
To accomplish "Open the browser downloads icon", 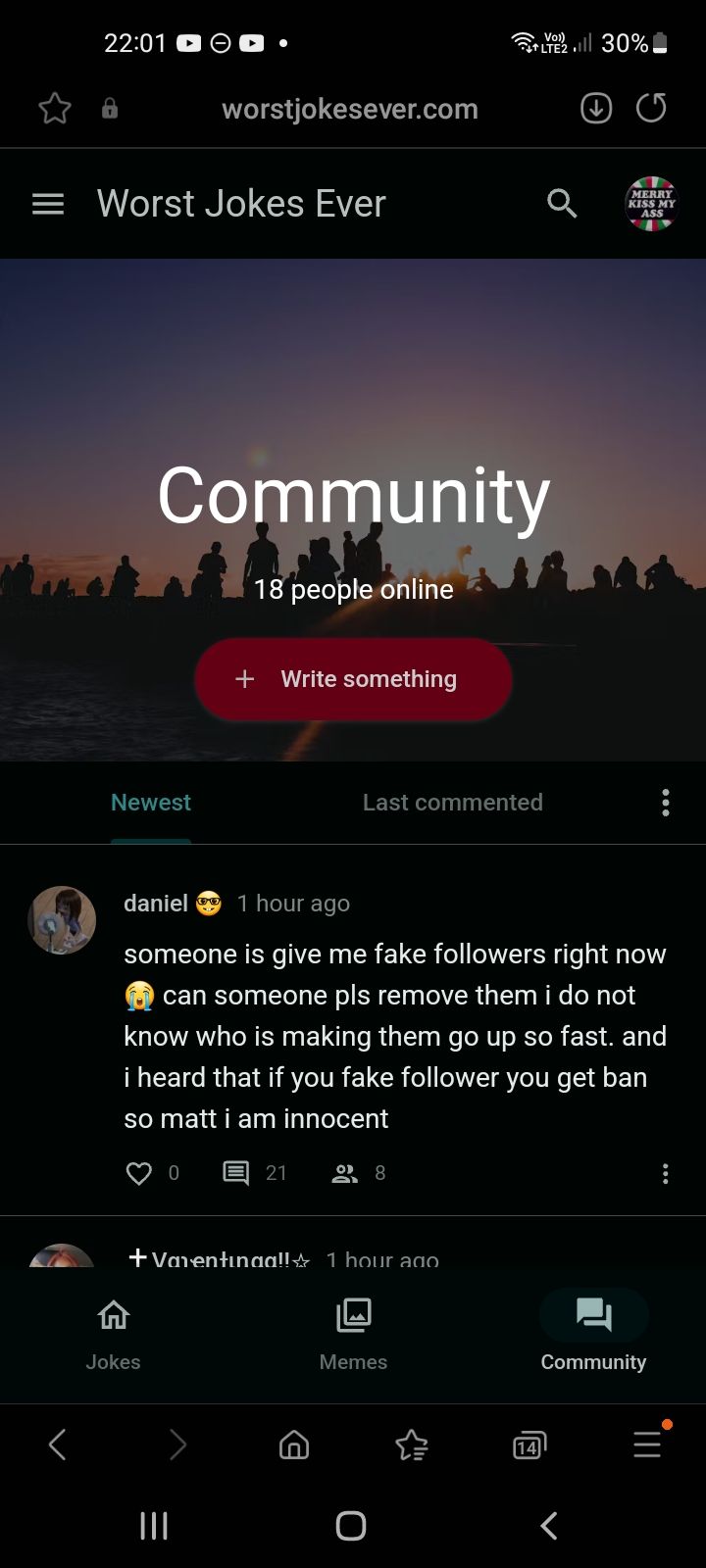I will [596, 108].
